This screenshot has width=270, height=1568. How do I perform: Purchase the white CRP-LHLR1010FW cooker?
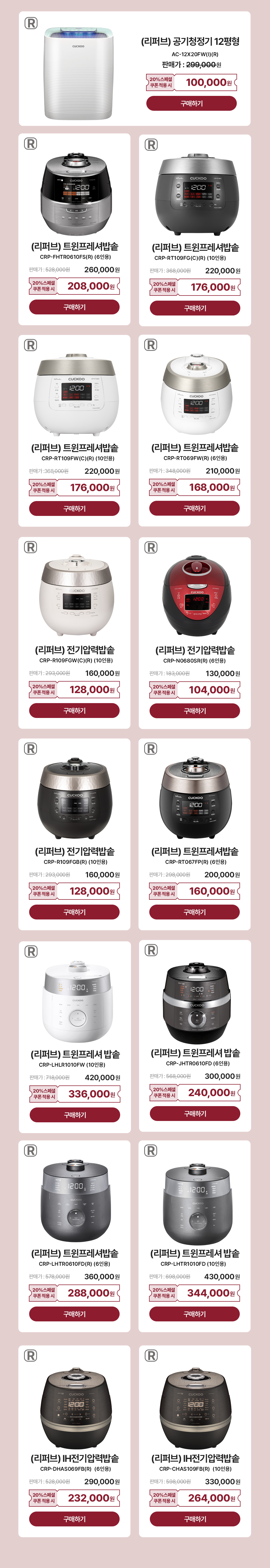pos(74,1114)
